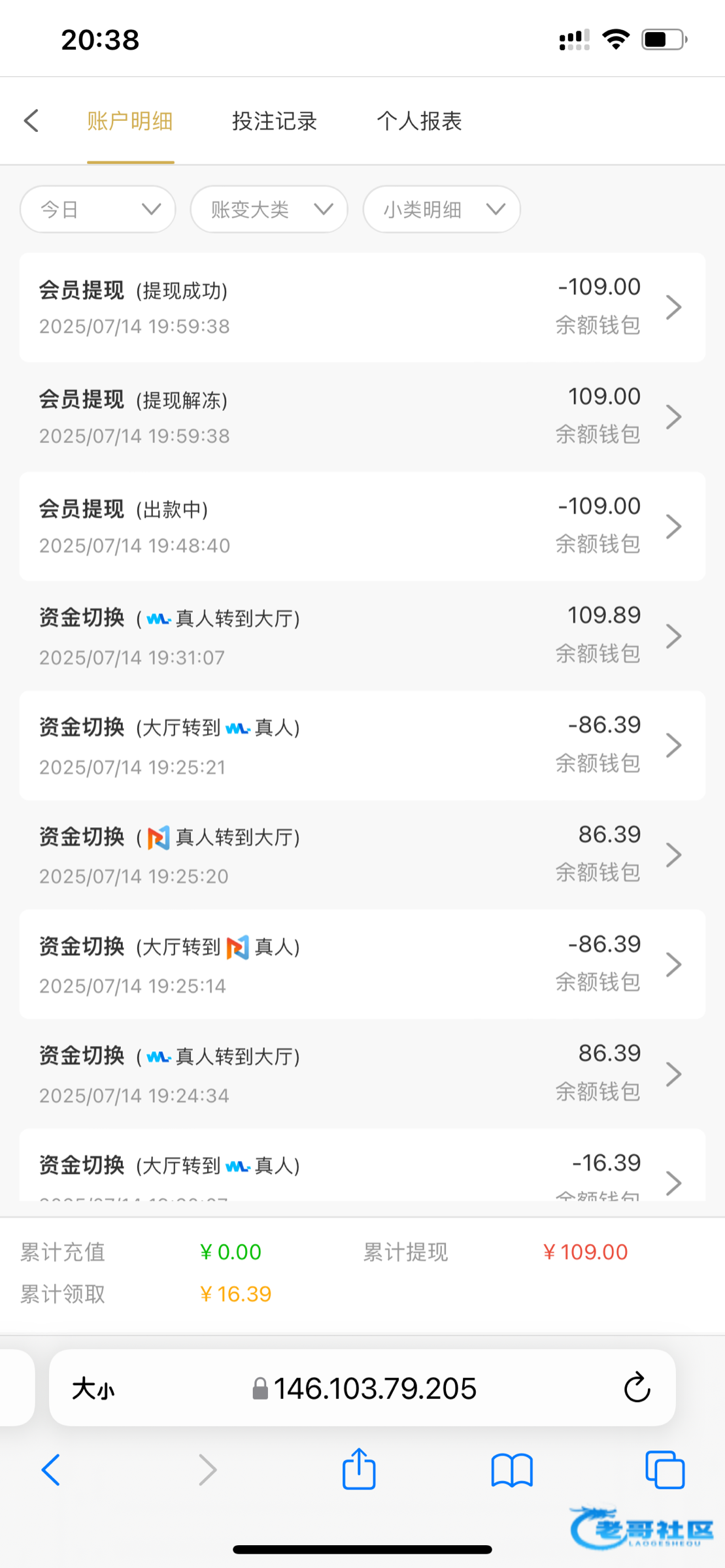This screenshot has height=1568, width=725.
Task: Open the 109.89 资金切换 transfer record
Action: [362, 636]
